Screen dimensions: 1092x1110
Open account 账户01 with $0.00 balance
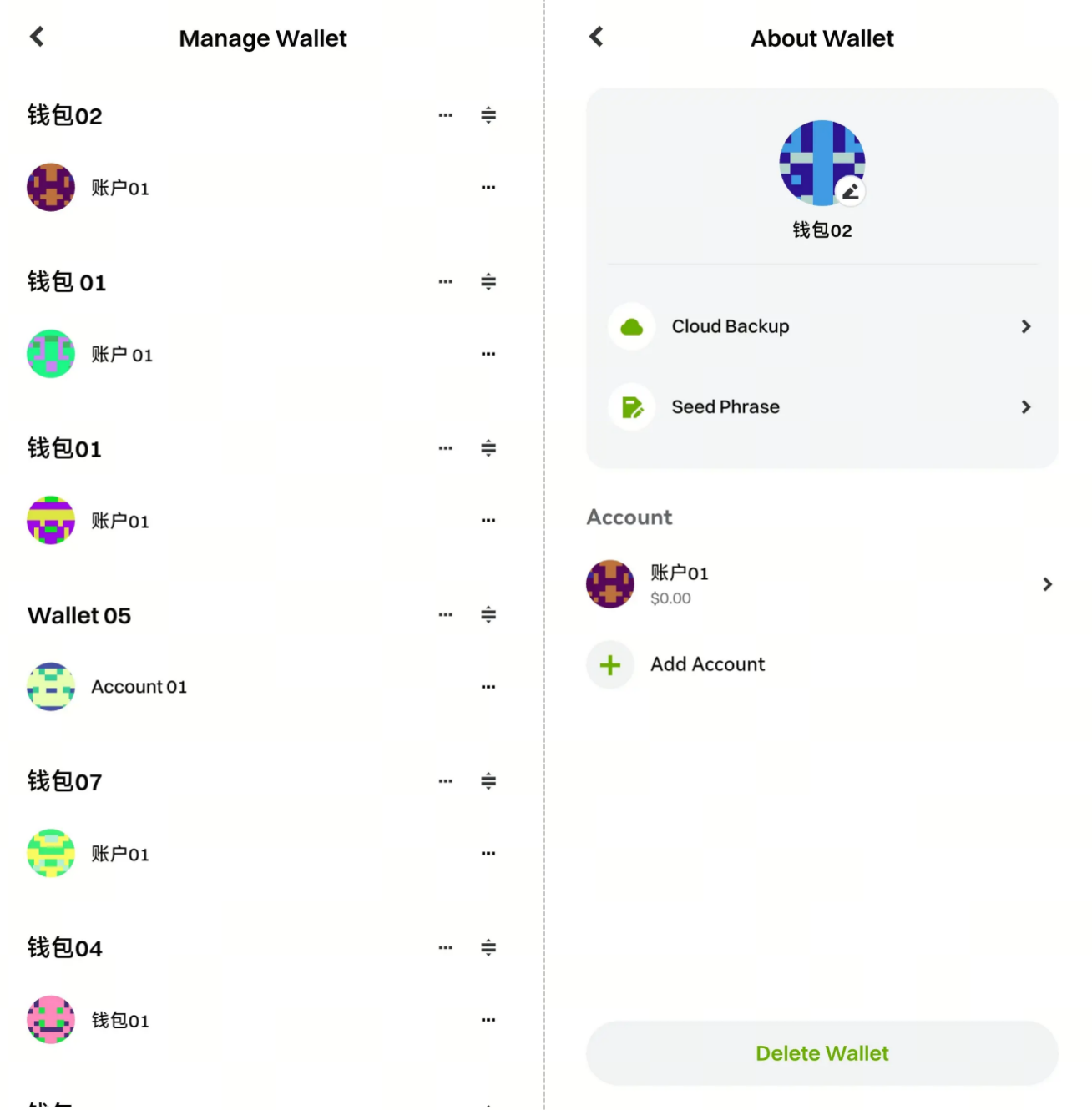[822, 584]
